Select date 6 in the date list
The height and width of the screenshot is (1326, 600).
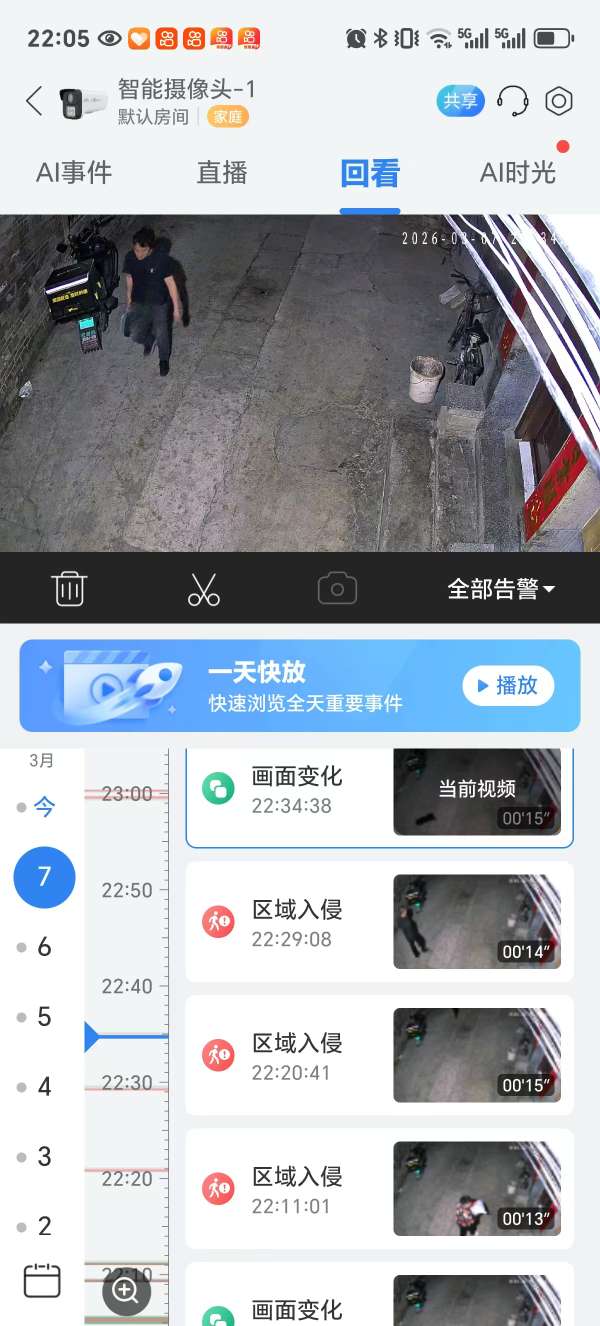pyautogui.click(x=44, y=947)
